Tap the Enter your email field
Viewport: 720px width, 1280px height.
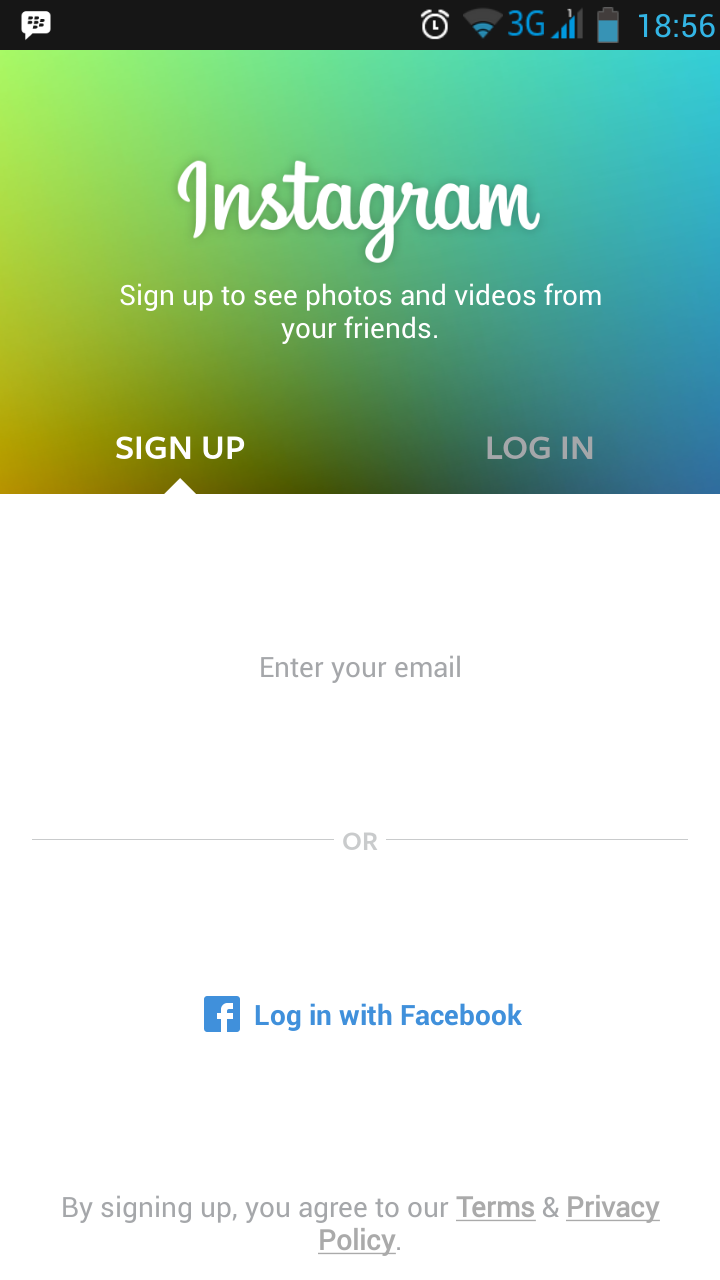tap(360, 667)
